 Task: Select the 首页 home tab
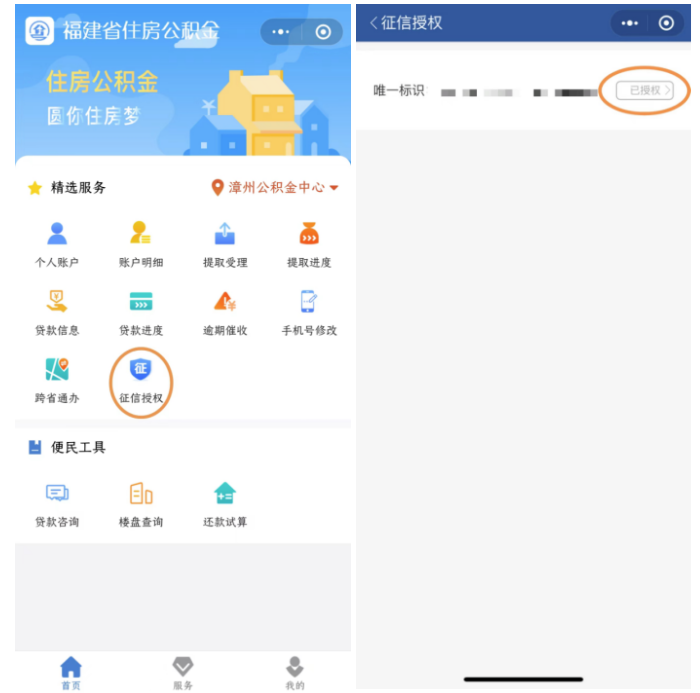coord(71,672)
